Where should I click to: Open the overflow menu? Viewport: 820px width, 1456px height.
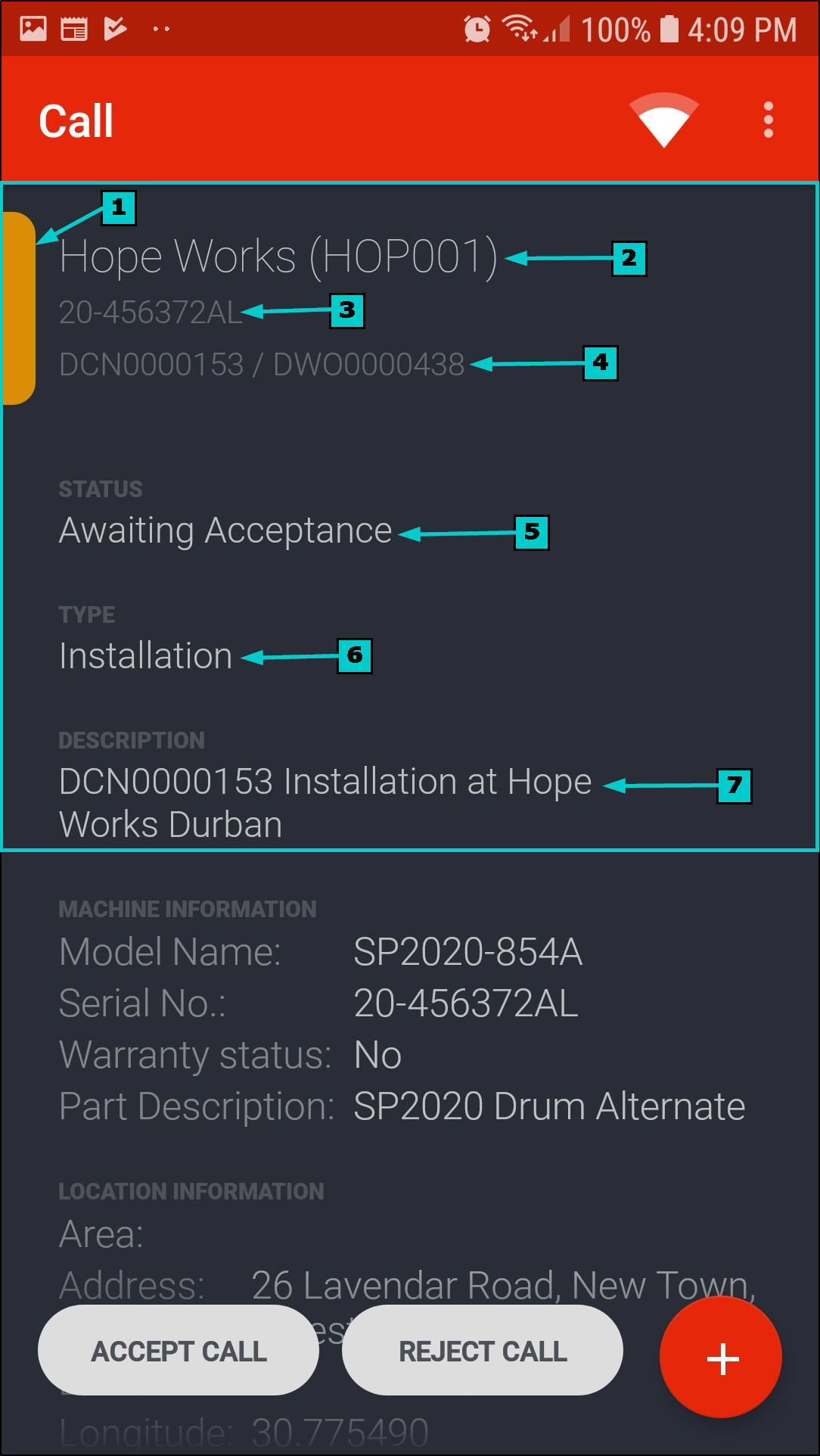pos(768,120)
